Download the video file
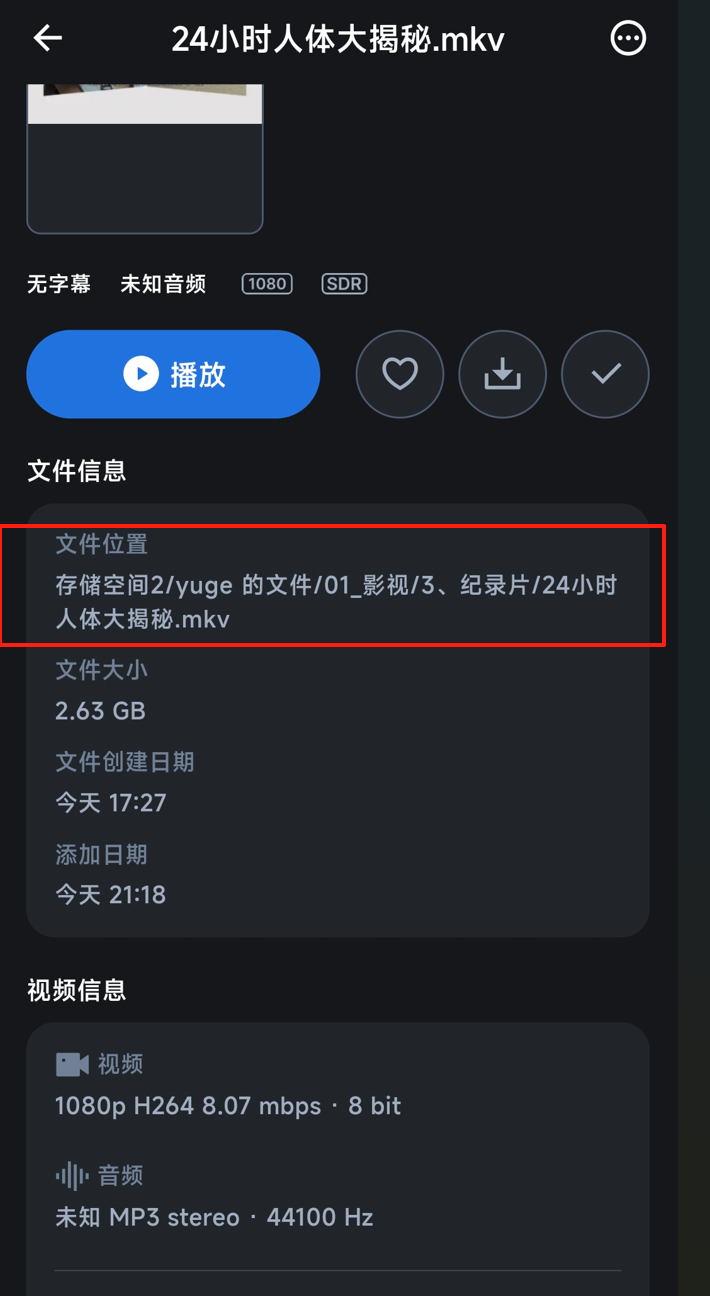 click(502, 374)
